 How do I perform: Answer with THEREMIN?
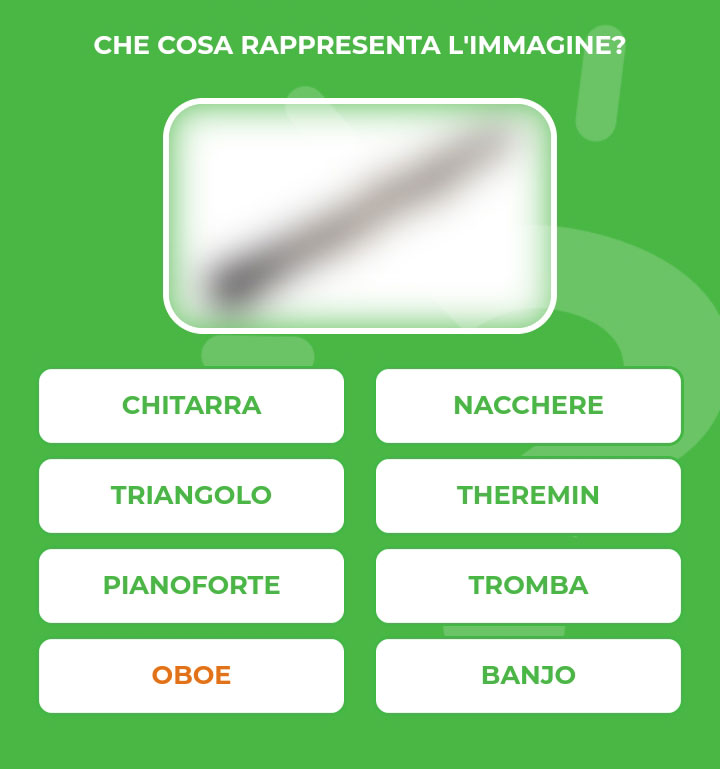[x=528, y=496]
